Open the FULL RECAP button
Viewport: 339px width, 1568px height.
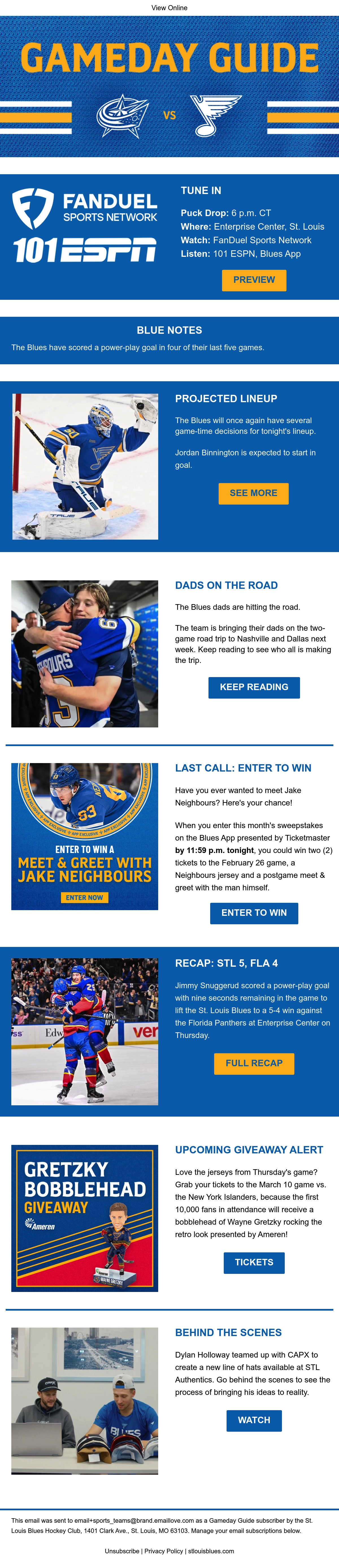254,1063
